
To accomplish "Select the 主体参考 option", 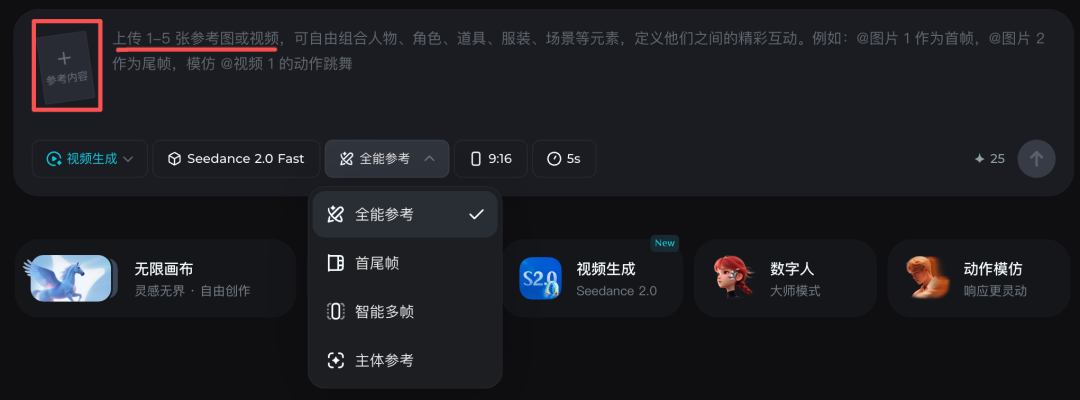I will pos(404,360).
